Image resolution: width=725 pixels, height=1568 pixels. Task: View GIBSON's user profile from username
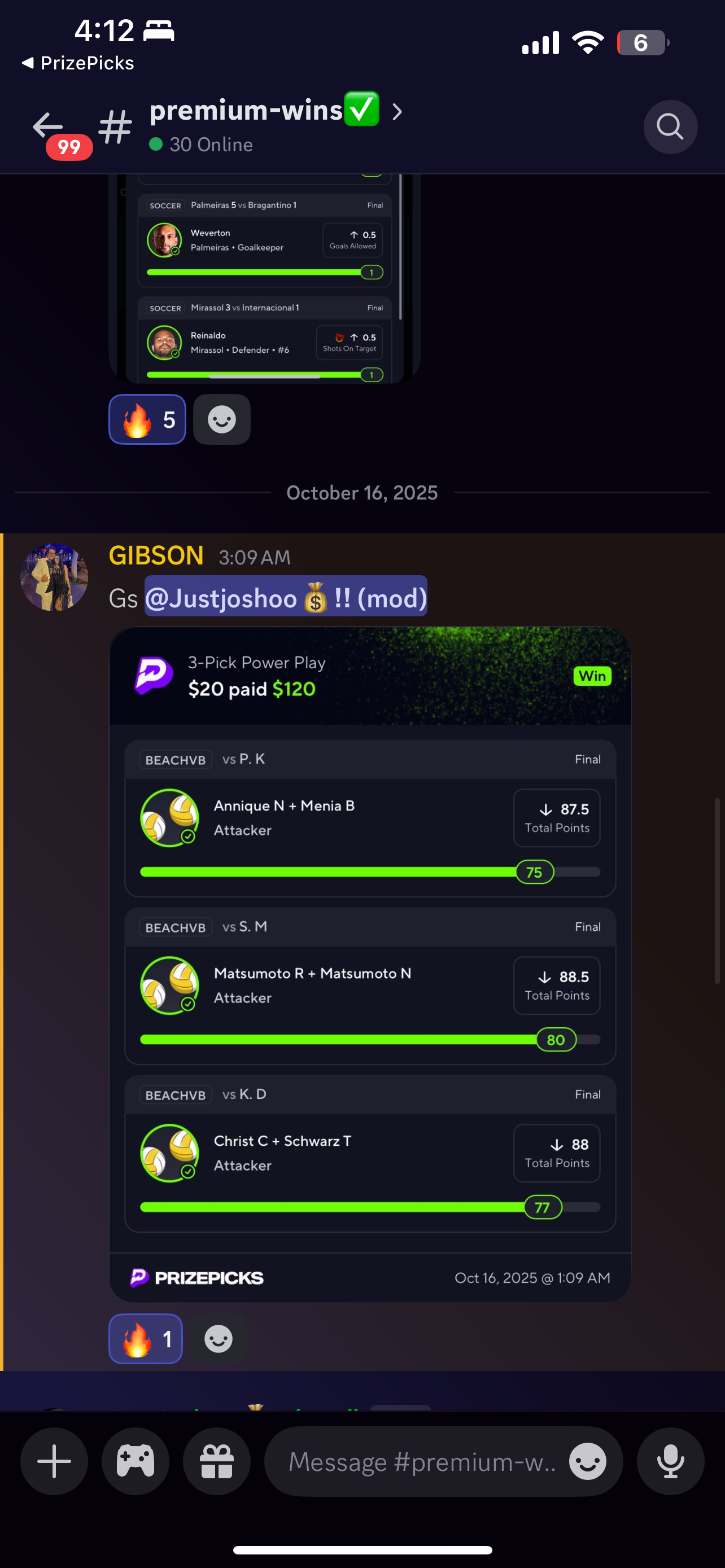[156, 556]
